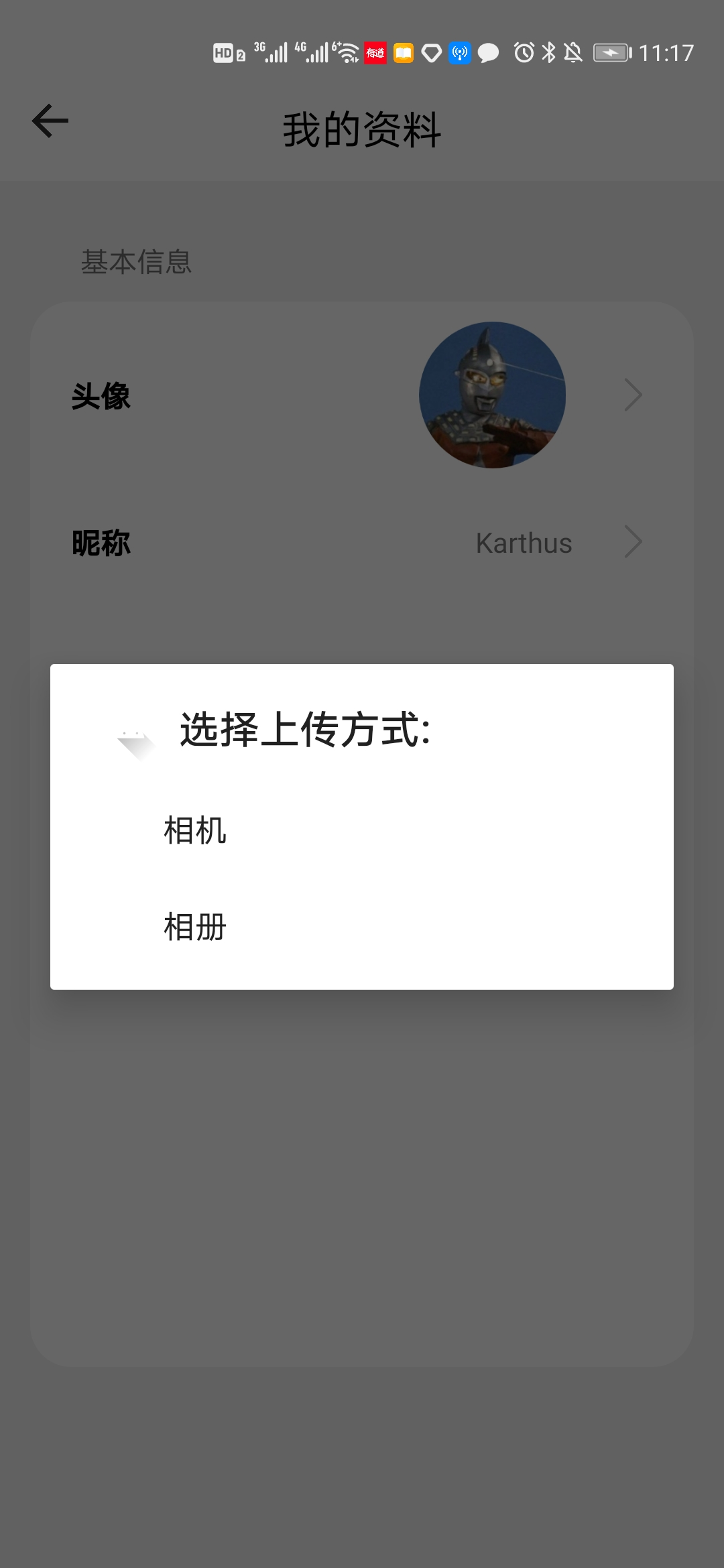Select 相册 to upload from album
The width and height of the screenshot is (724, 1568).
tap(362, 927)
